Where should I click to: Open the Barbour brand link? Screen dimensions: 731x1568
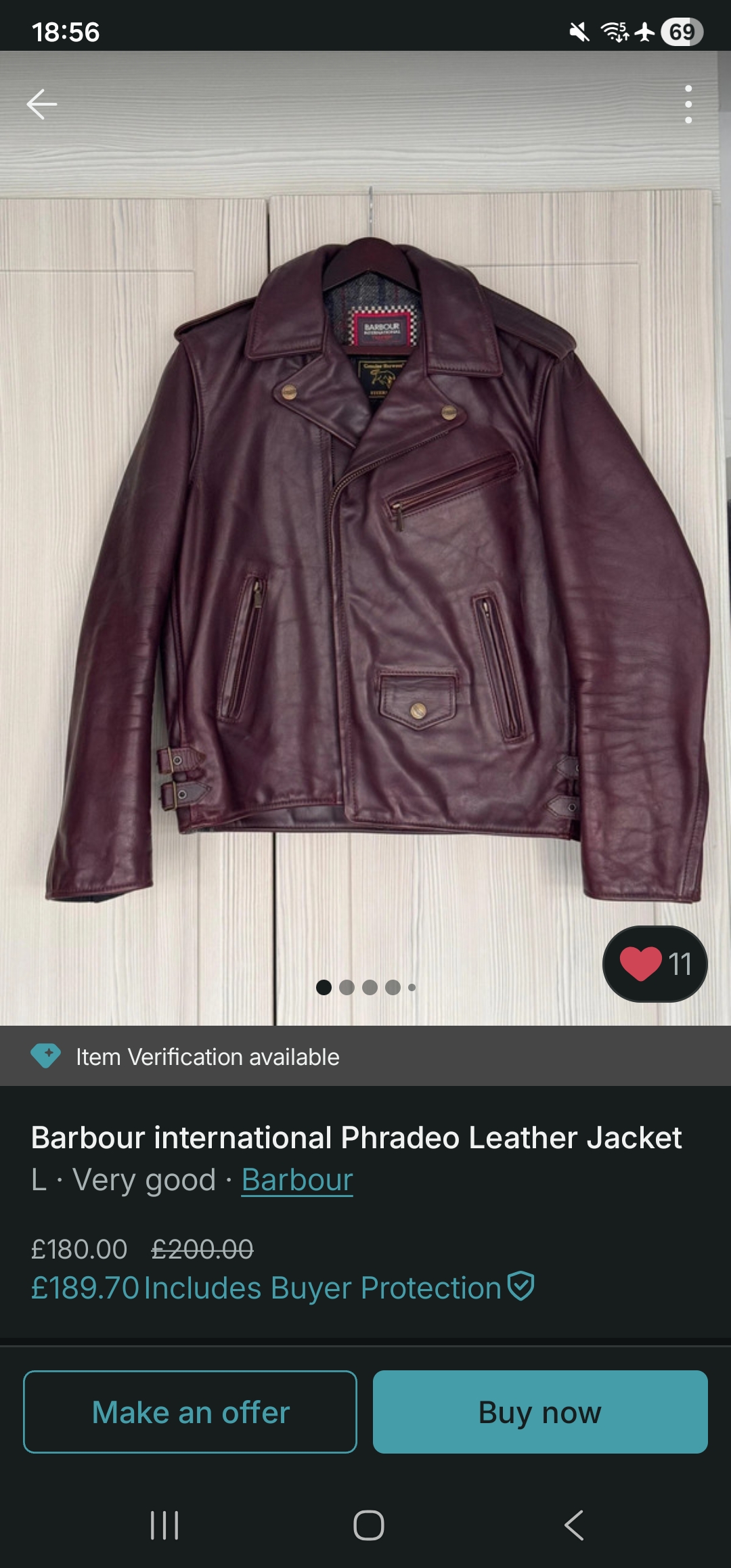tap(297, 1180)
